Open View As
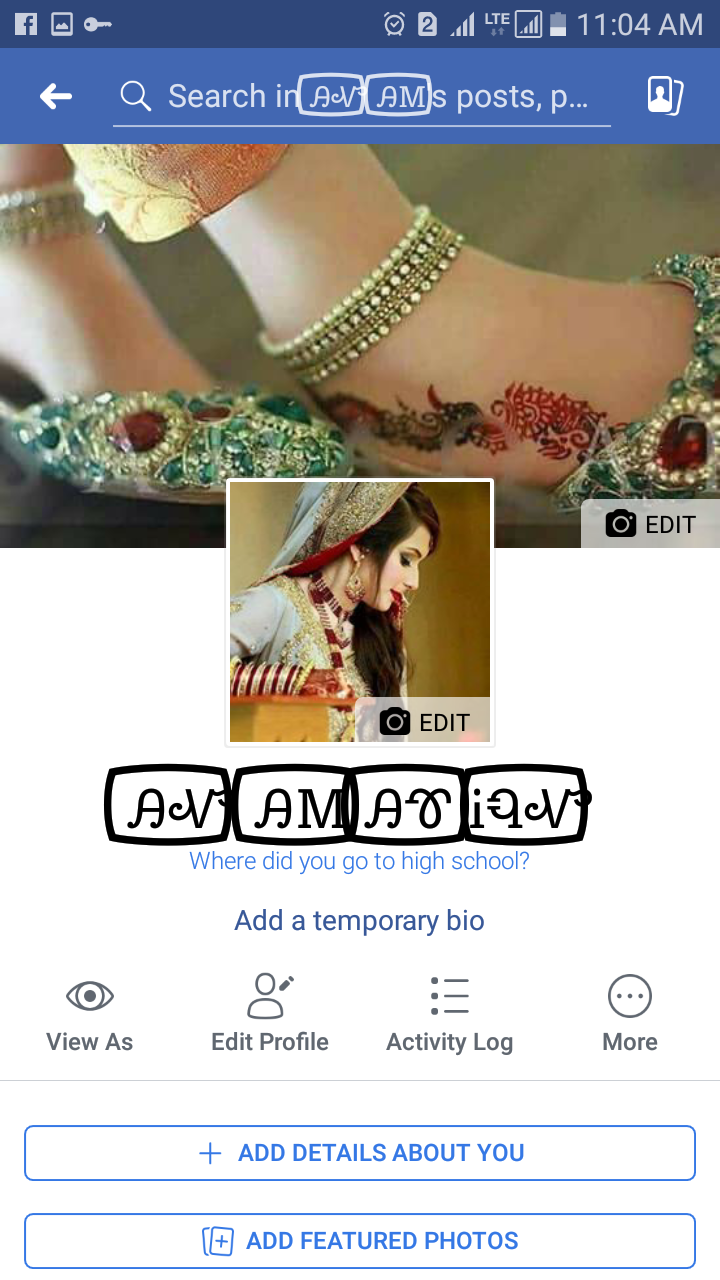This screenshot has width=720, height=1280. (x=90, y=1015)
